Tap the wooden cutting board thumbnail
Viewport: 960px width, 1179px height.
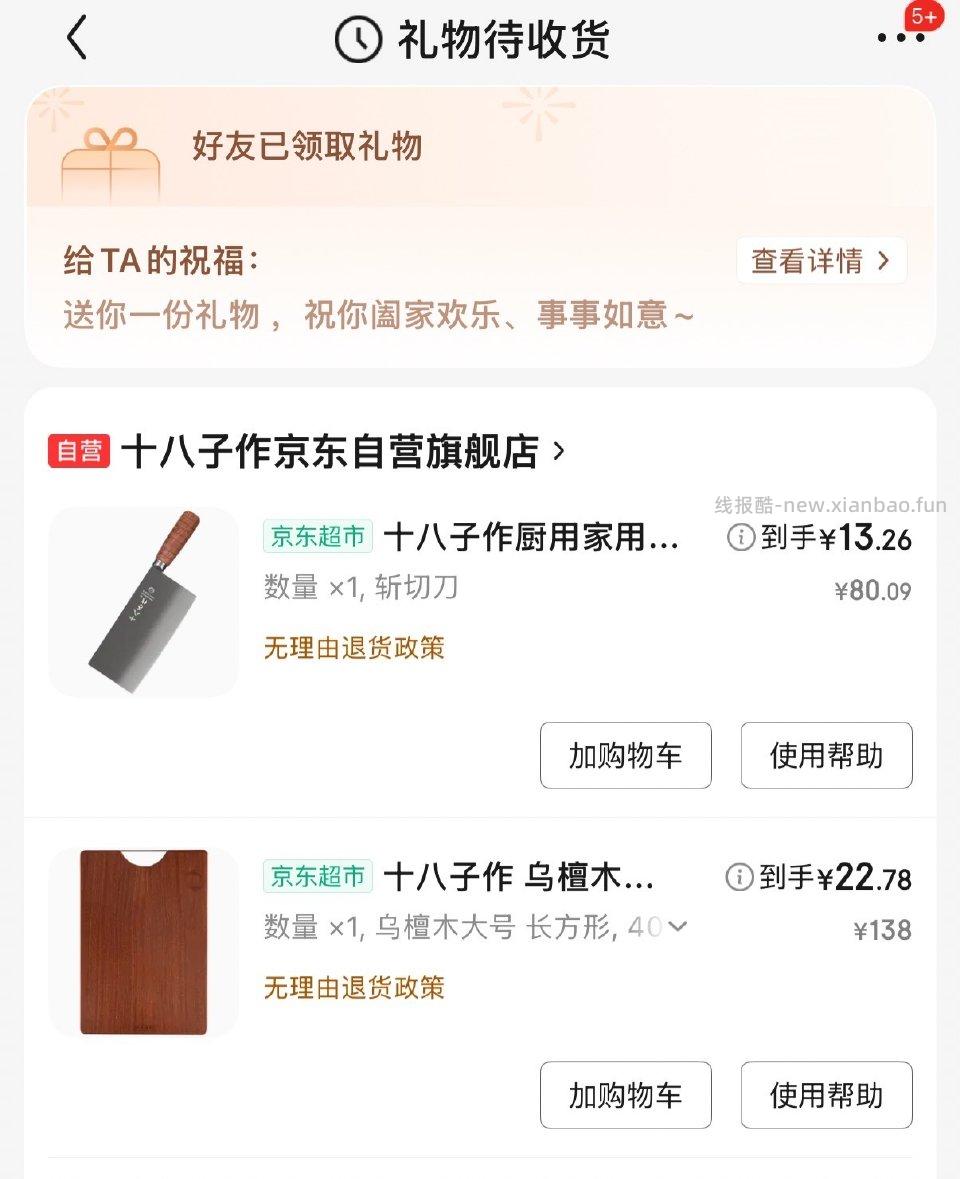(142, 941)
